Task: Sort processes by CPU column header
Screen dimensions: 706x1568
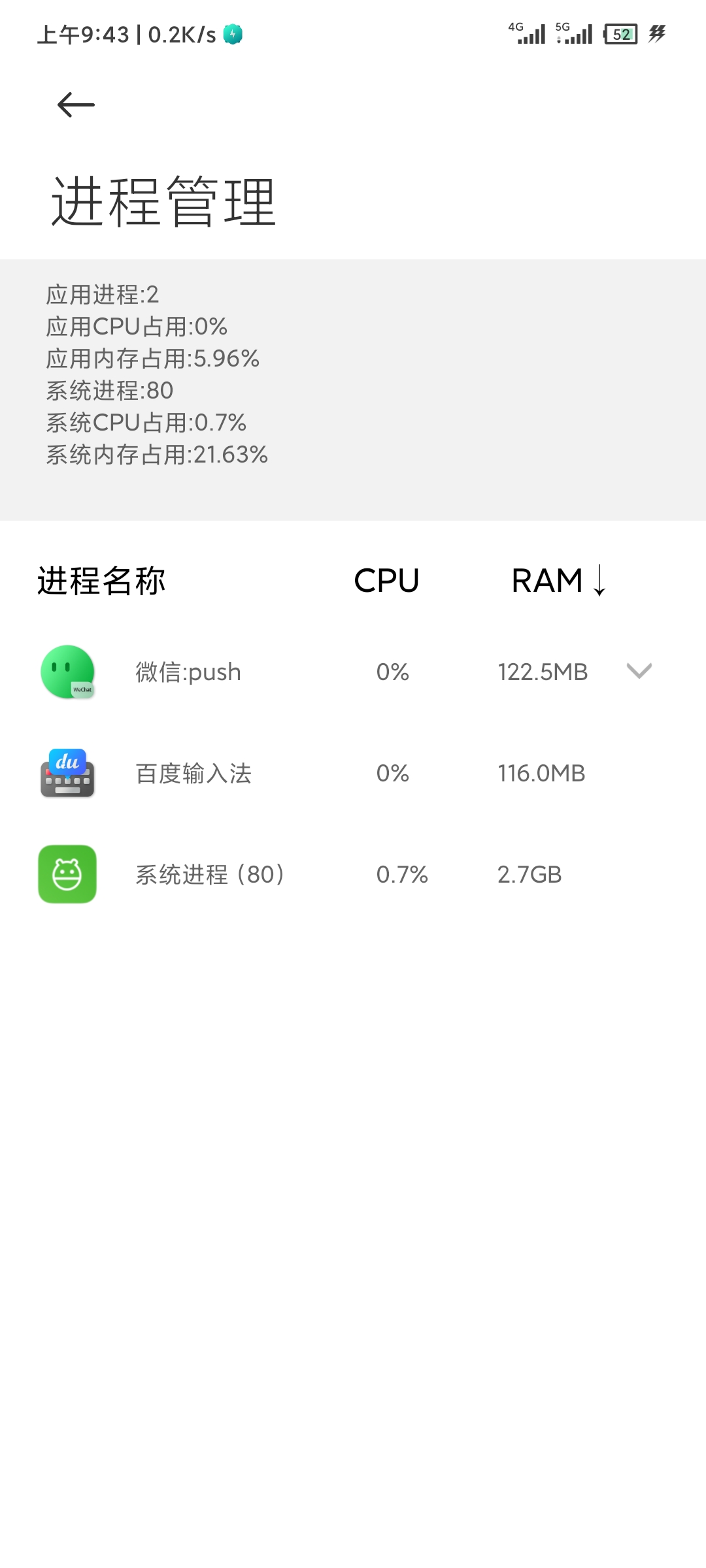Action: tap(386, 580)
